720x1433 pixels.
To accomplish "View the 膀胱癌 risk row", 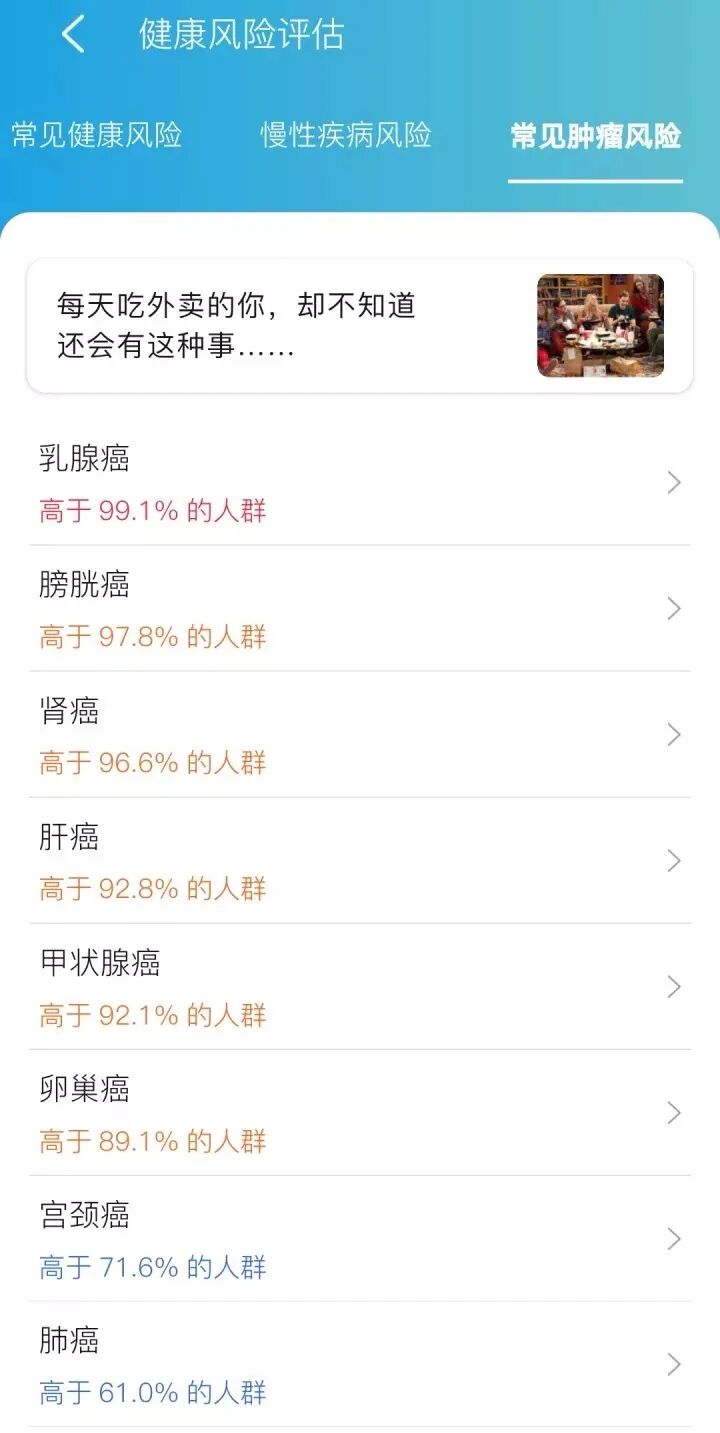I will pyautogui.click(x=360, y=609).
